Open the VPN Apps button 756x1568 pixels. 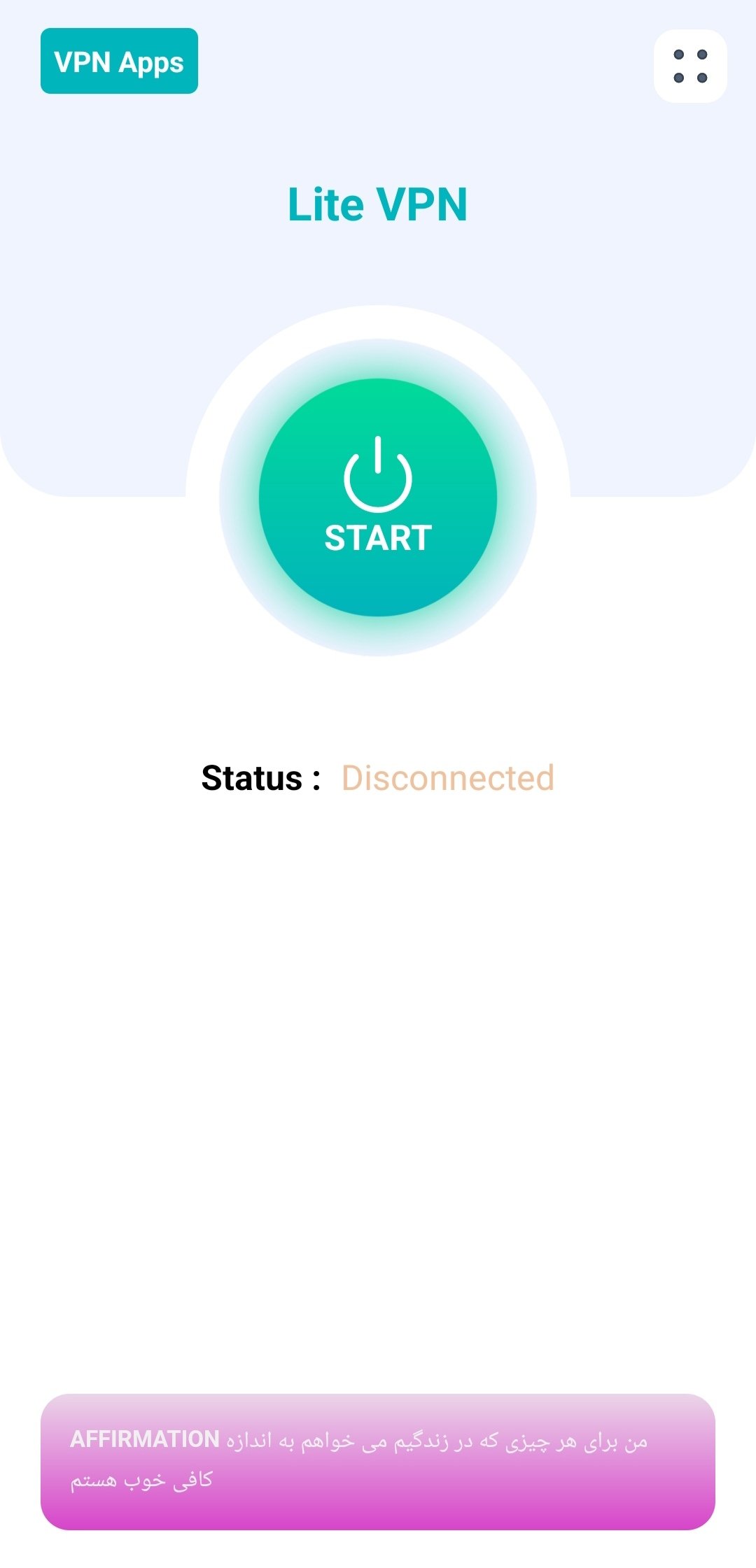click(x=119, y=62)
